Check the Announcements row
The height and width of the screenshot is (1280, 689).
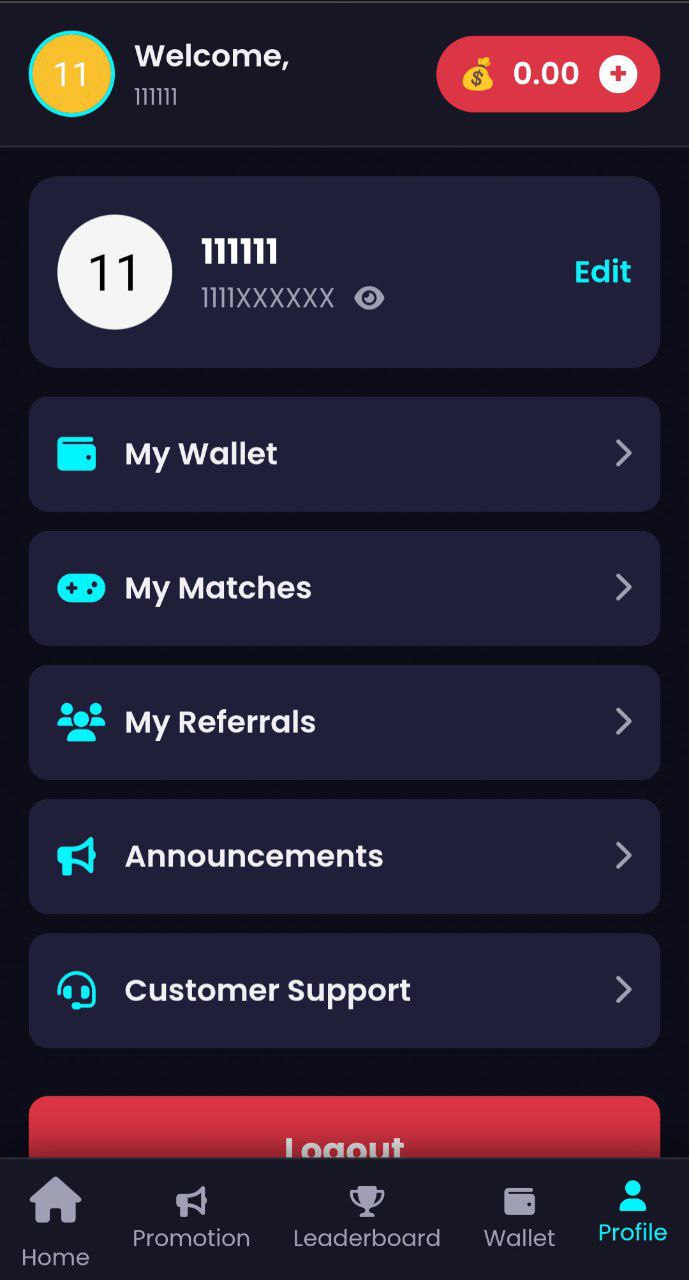tap(344, 856)
